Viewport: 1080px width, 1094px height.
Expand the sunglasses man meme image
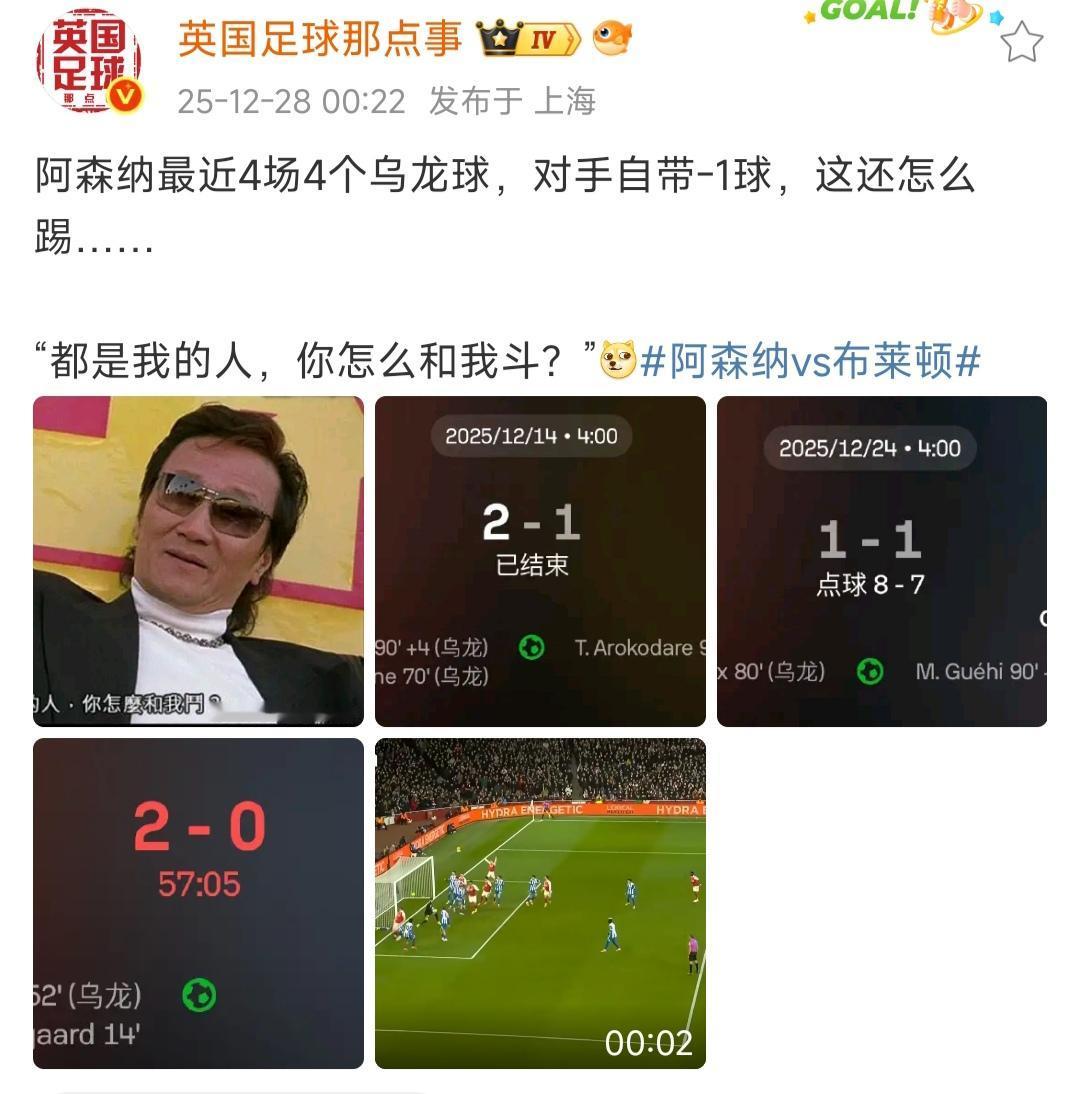[198, 560]
